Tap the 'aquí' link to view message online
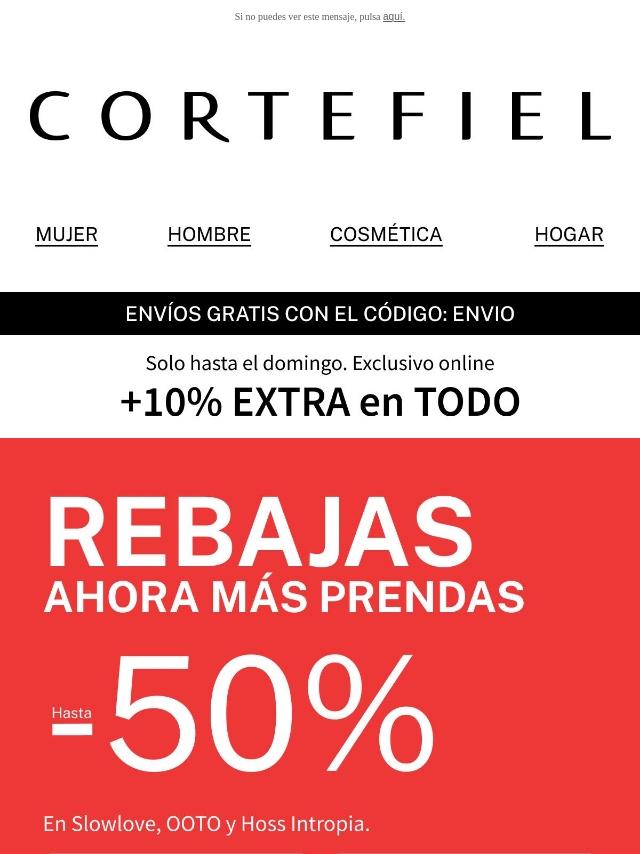Screen dimensions: 640x854 point(393,17)
